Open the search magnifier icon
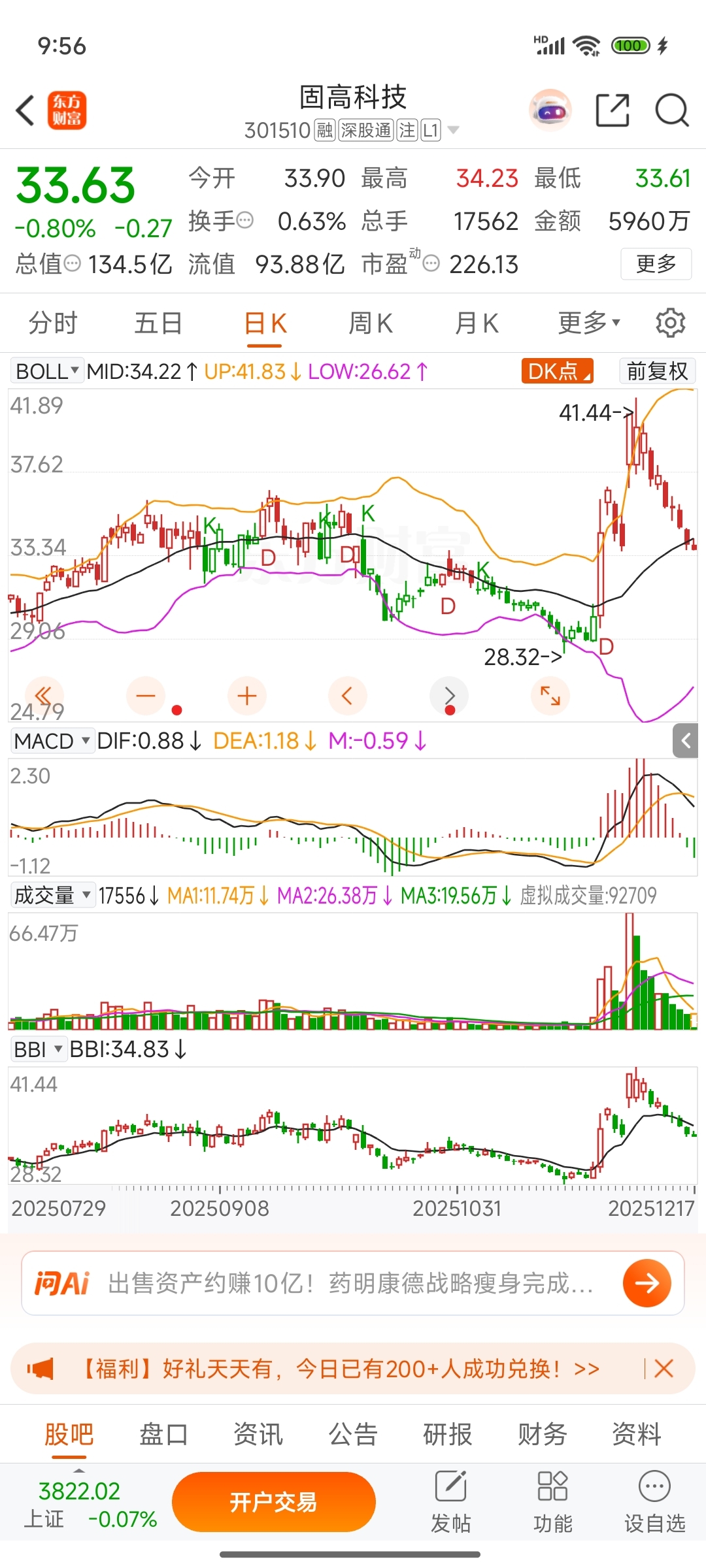The height and width of the screenshot is (1568, 706). [x=671, y=110]
